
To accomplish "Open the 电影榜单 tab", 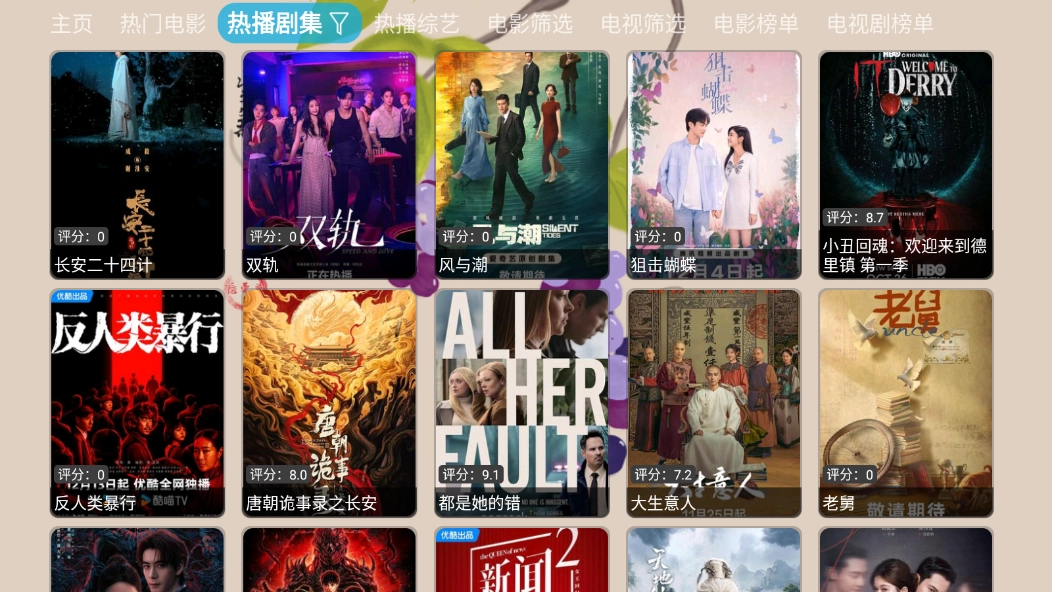I will [756, 24].
